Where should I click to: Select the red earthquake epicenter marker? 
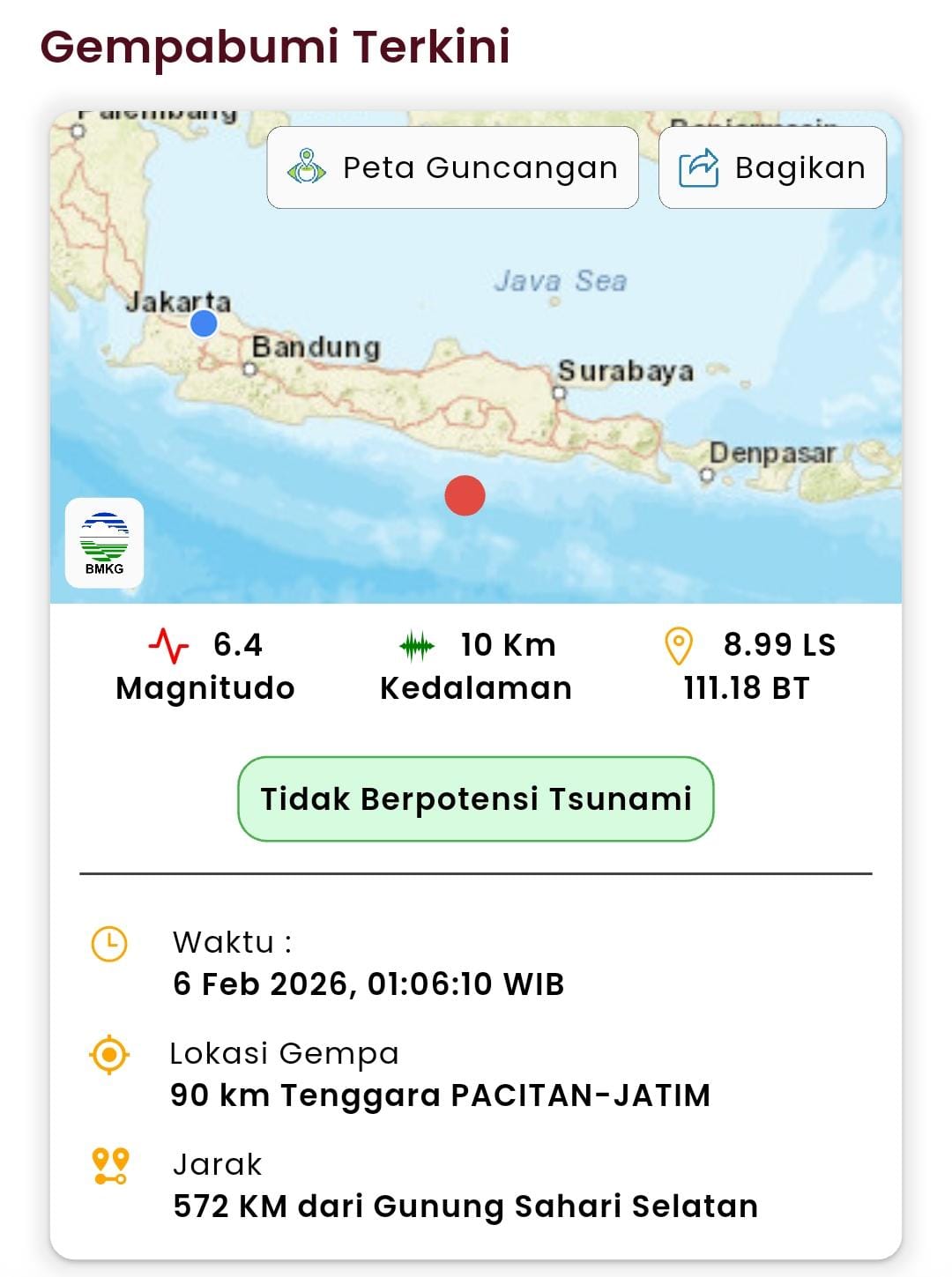[x=465, y=495]
